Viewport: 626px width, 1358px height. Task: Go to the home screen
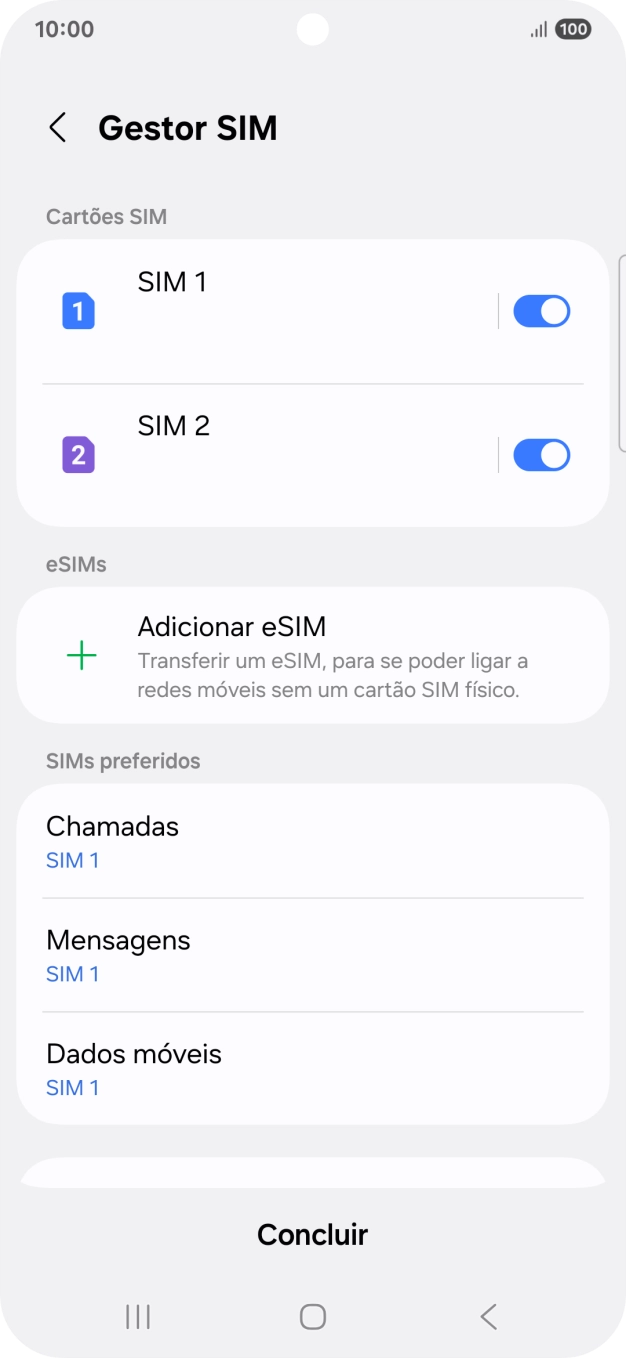[x=313, y=1317]
